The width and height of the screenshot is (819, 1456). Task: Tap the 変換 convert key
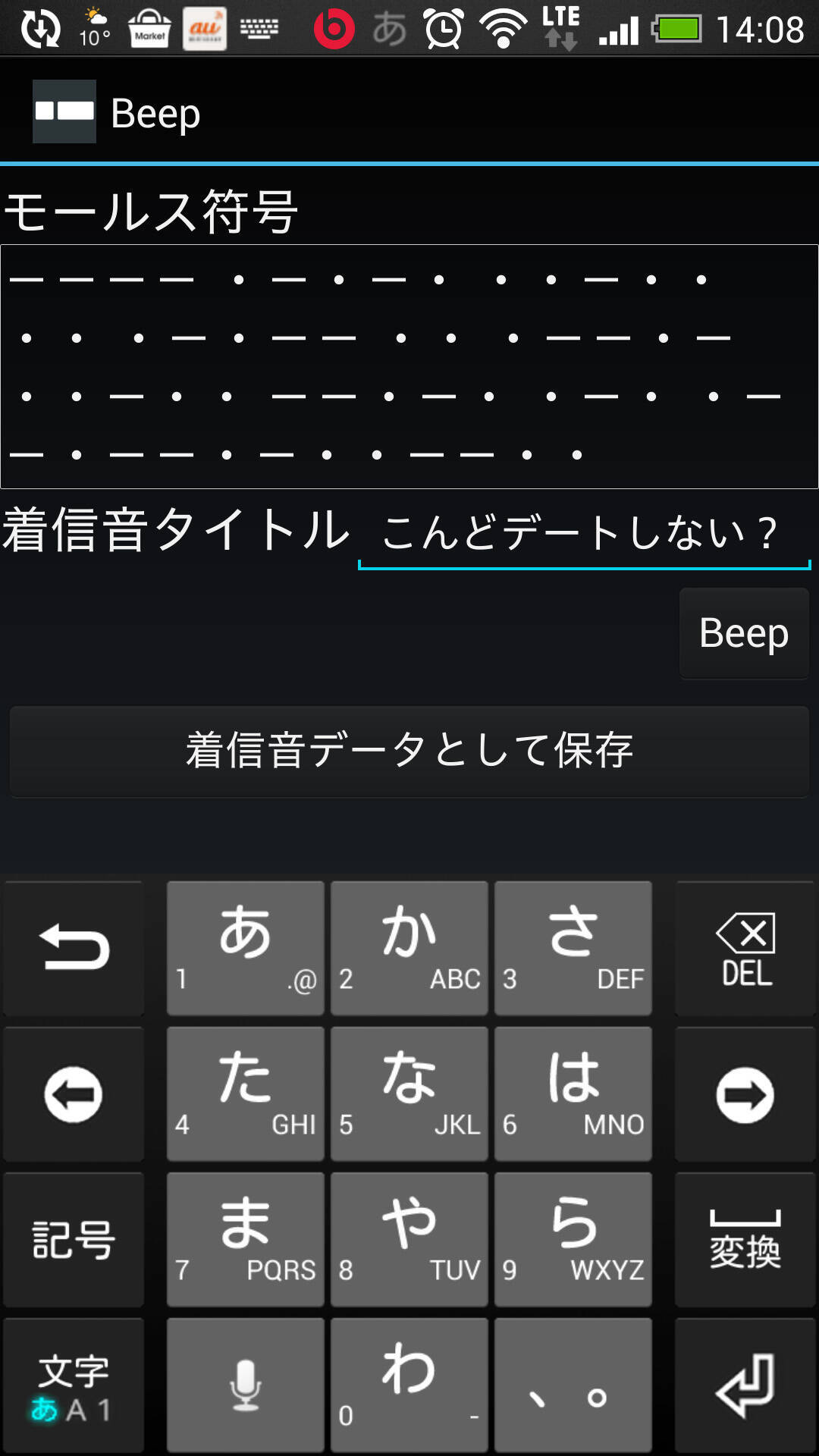point(745,1240)
